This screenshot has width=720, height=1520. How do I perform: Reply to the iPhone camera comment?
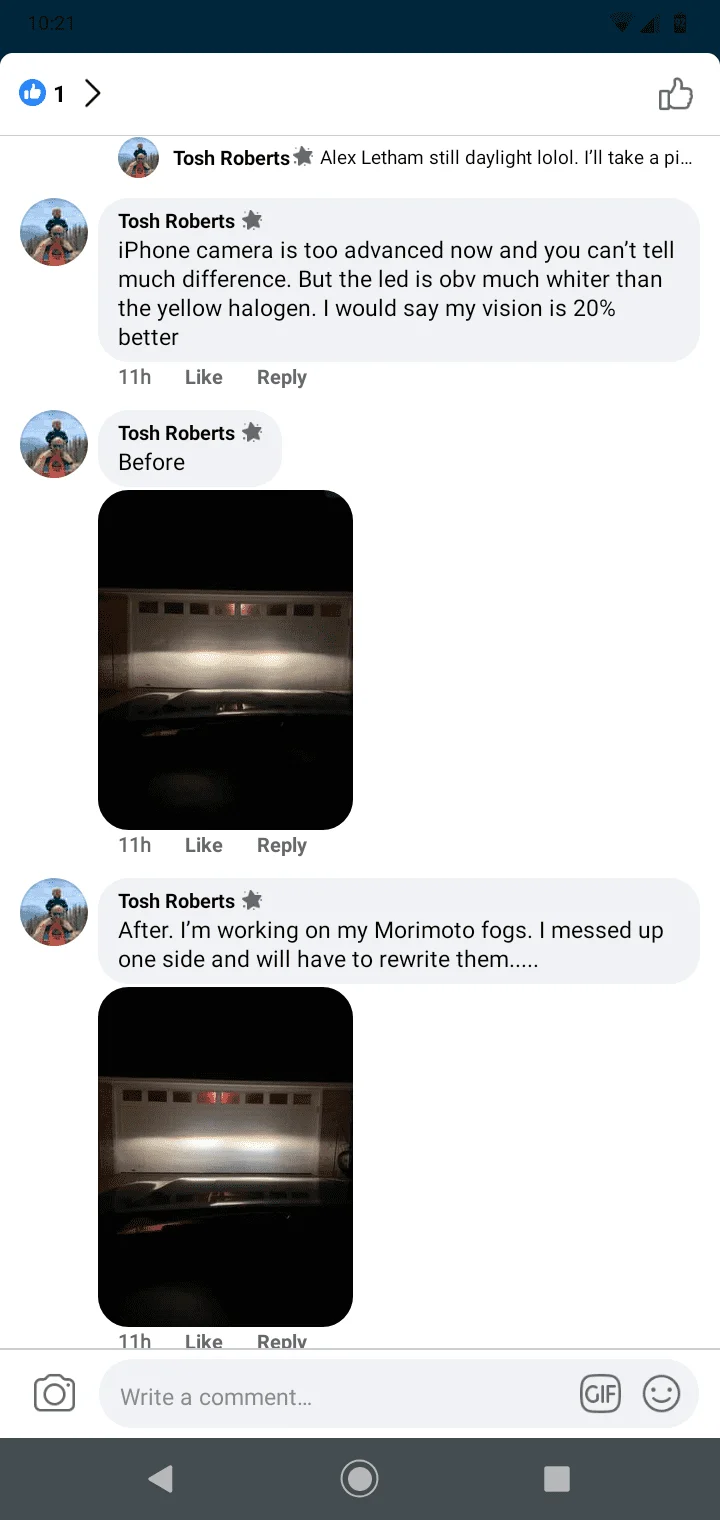tap(281, 377)
